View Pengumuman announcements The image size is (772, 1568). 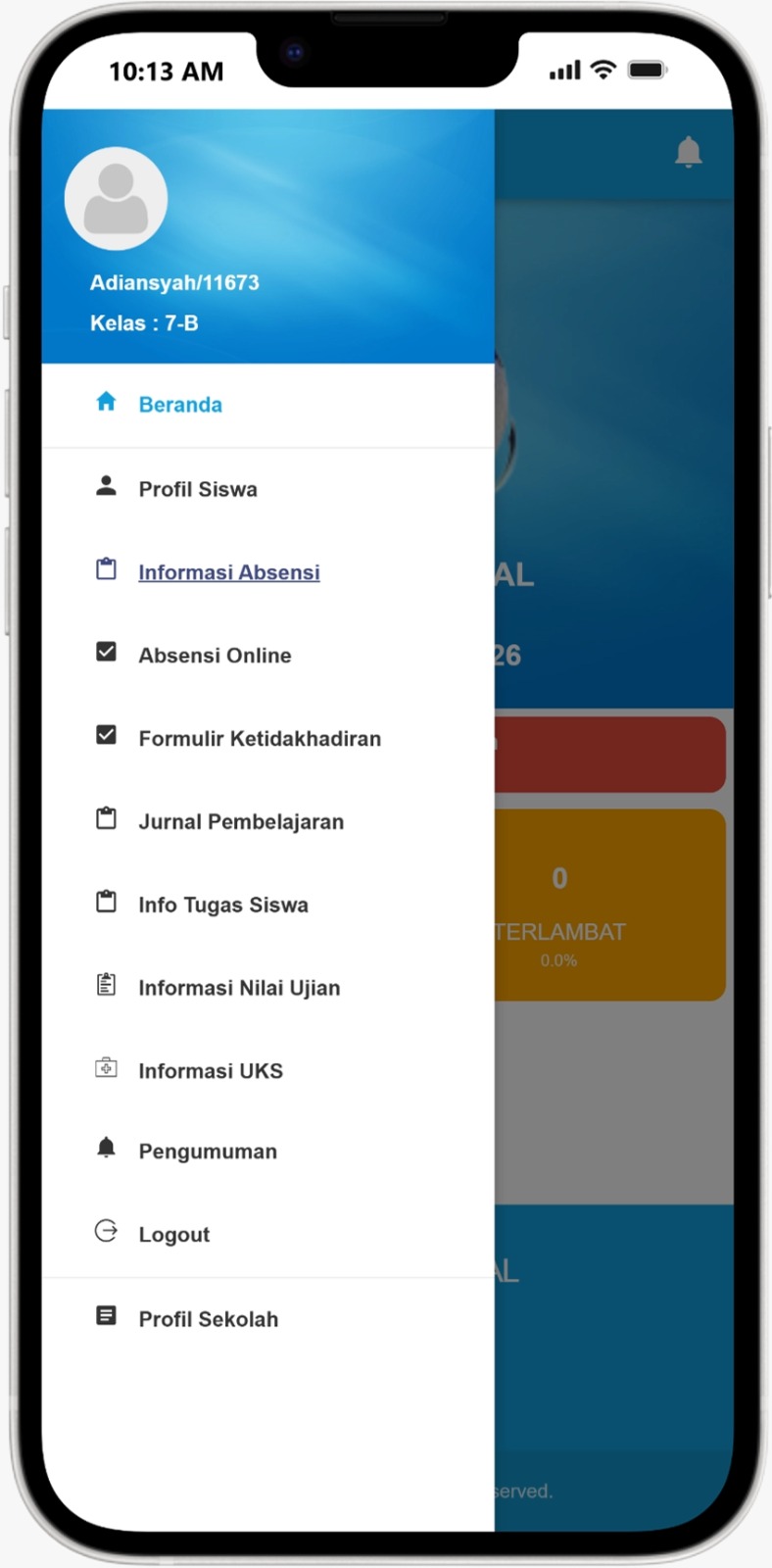click(207, 1151)
